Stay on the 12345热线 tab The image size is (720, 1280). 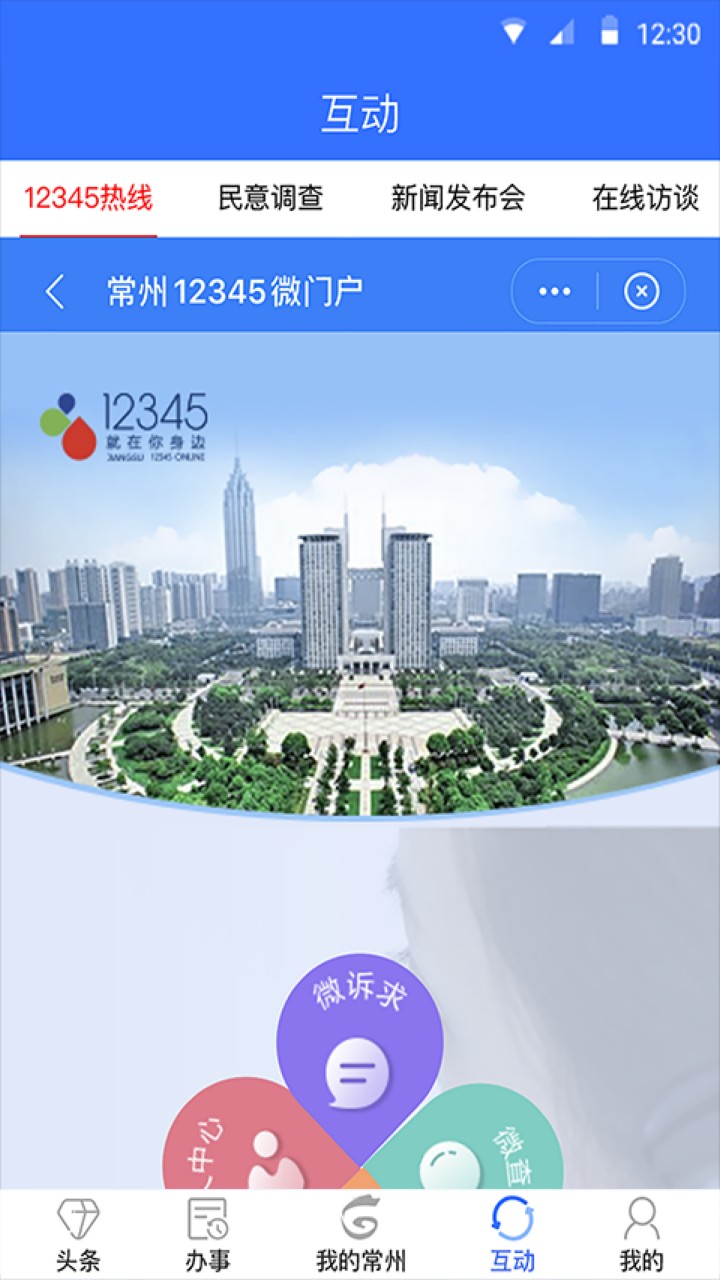click(90, 198)
